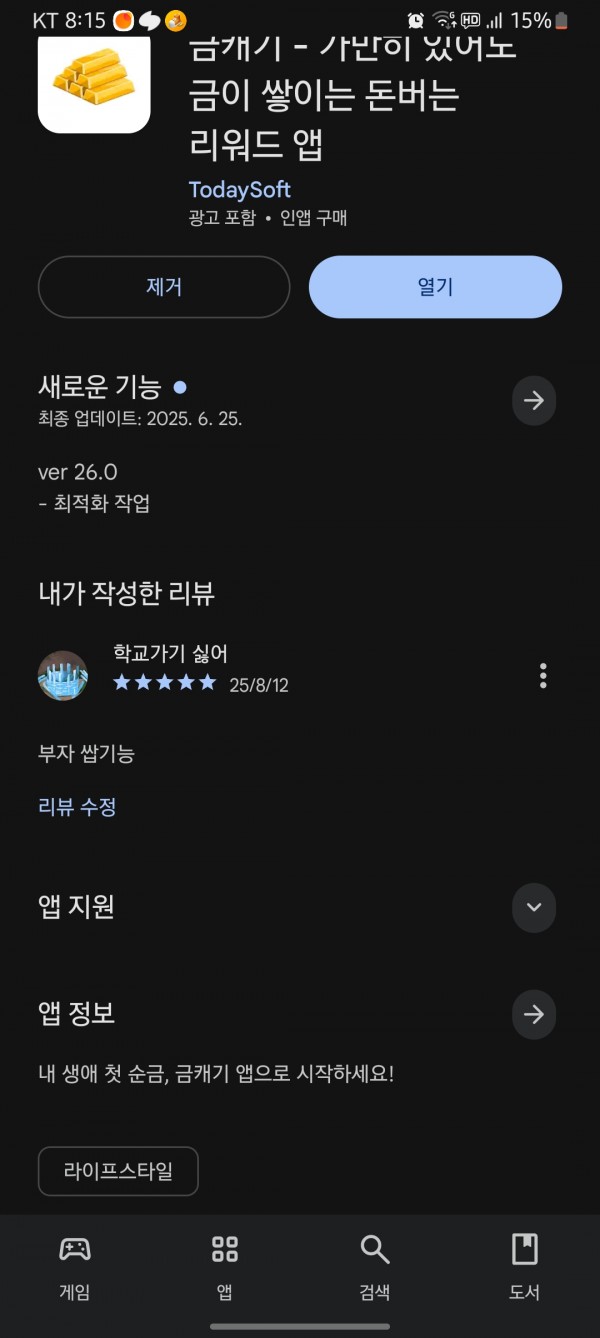Open the app with 열기 button
The width and height of the screenshot is (600, 1338).
[435, 287]
